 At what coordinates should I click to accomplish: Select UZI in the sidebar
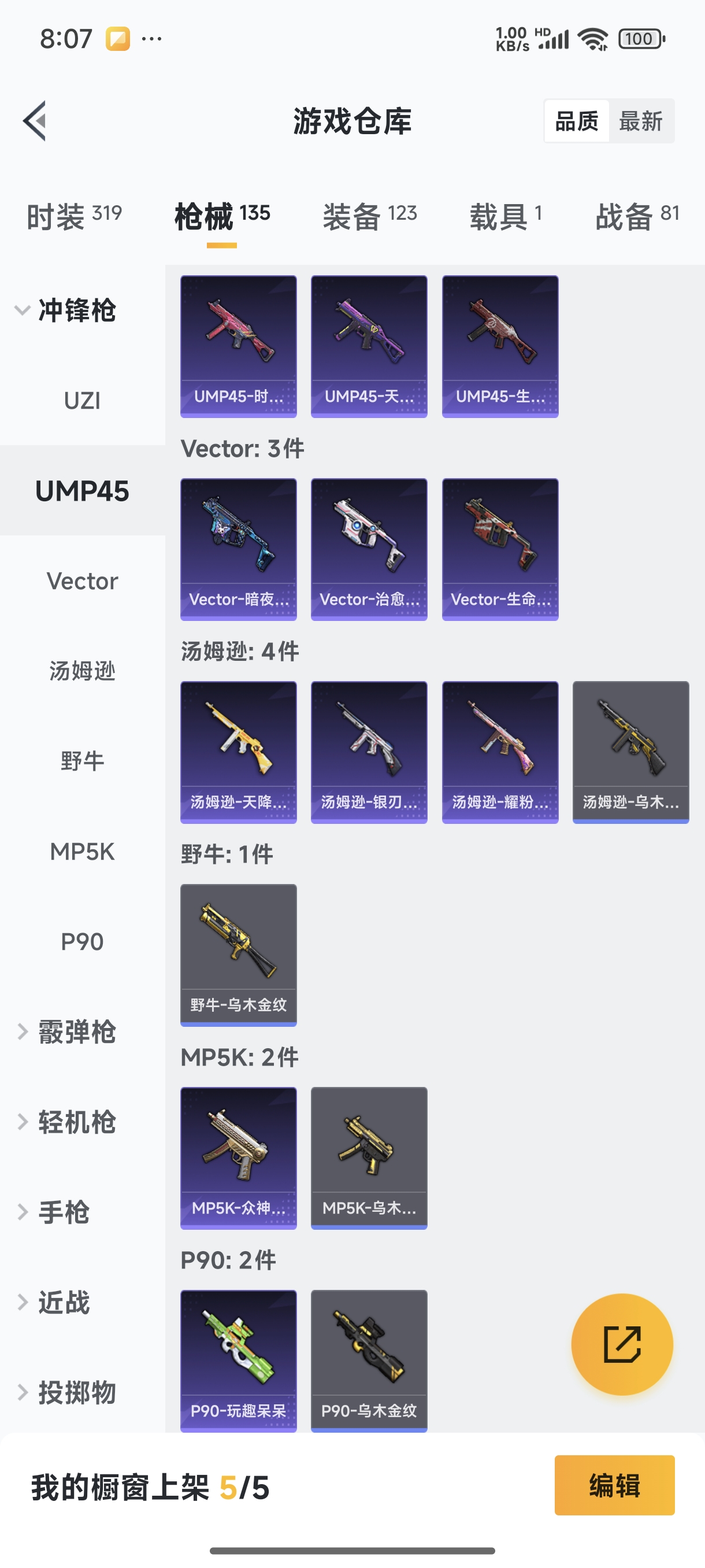coord(82,401)
